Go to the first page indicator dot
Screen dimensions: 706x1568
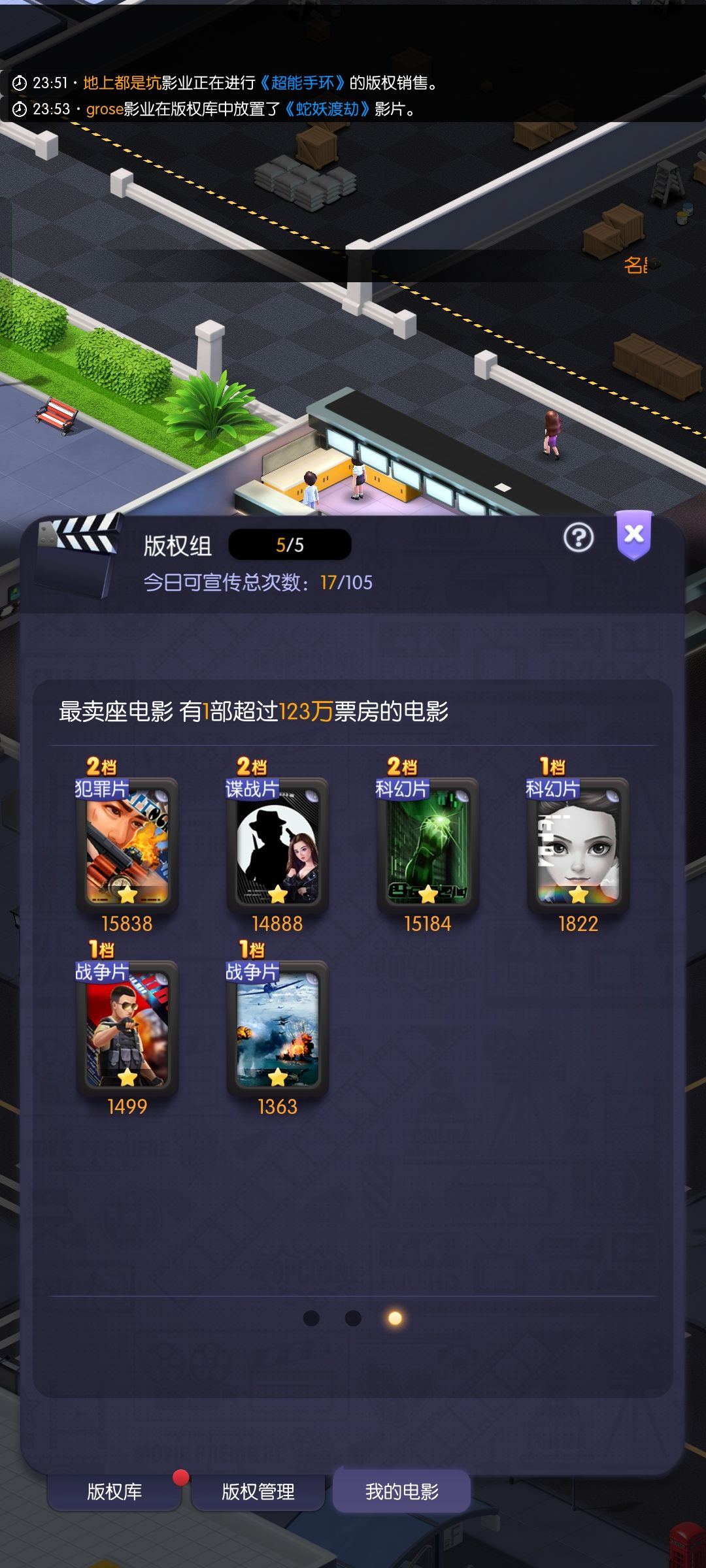click(x=312, y=1318)
